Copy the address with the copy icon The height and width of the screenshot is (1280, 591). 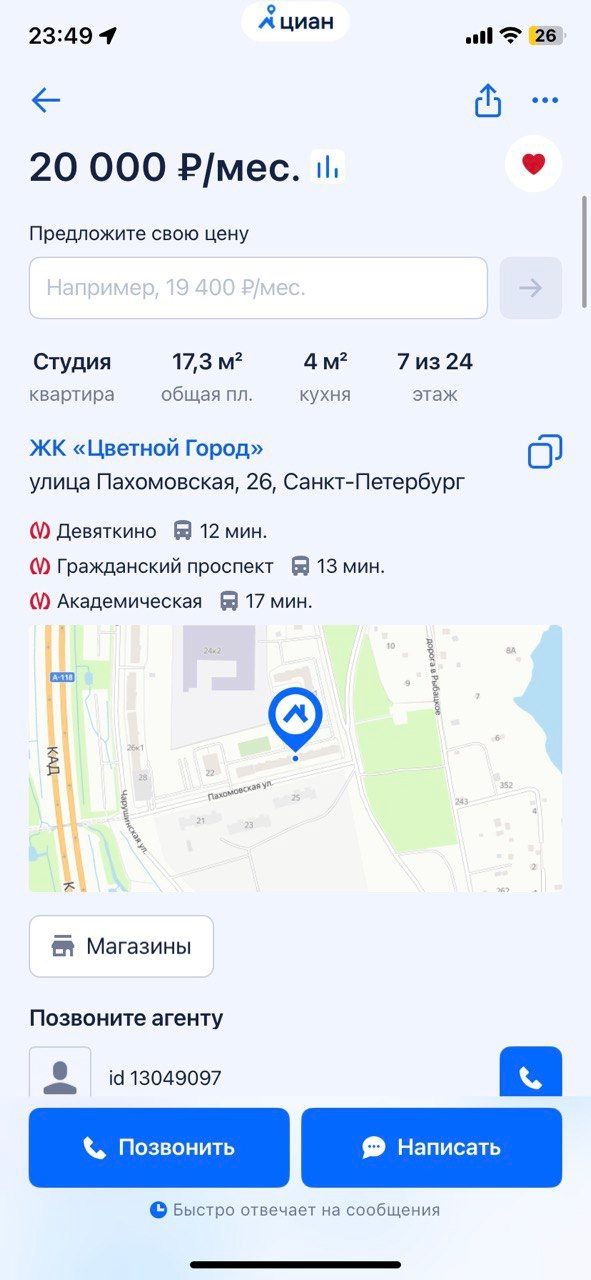[x=544, y=452]
